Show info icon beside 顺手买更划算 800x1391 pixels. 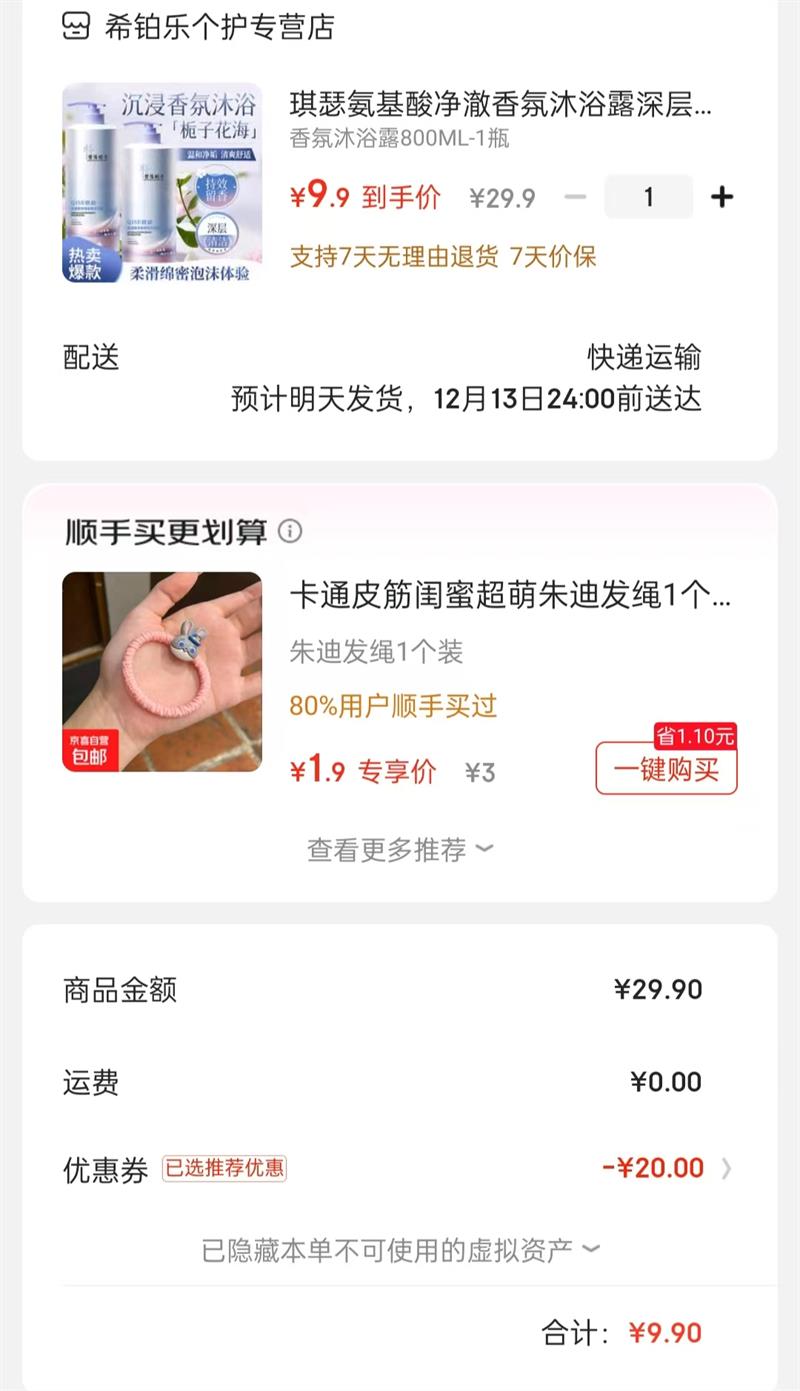pos(290,531)
